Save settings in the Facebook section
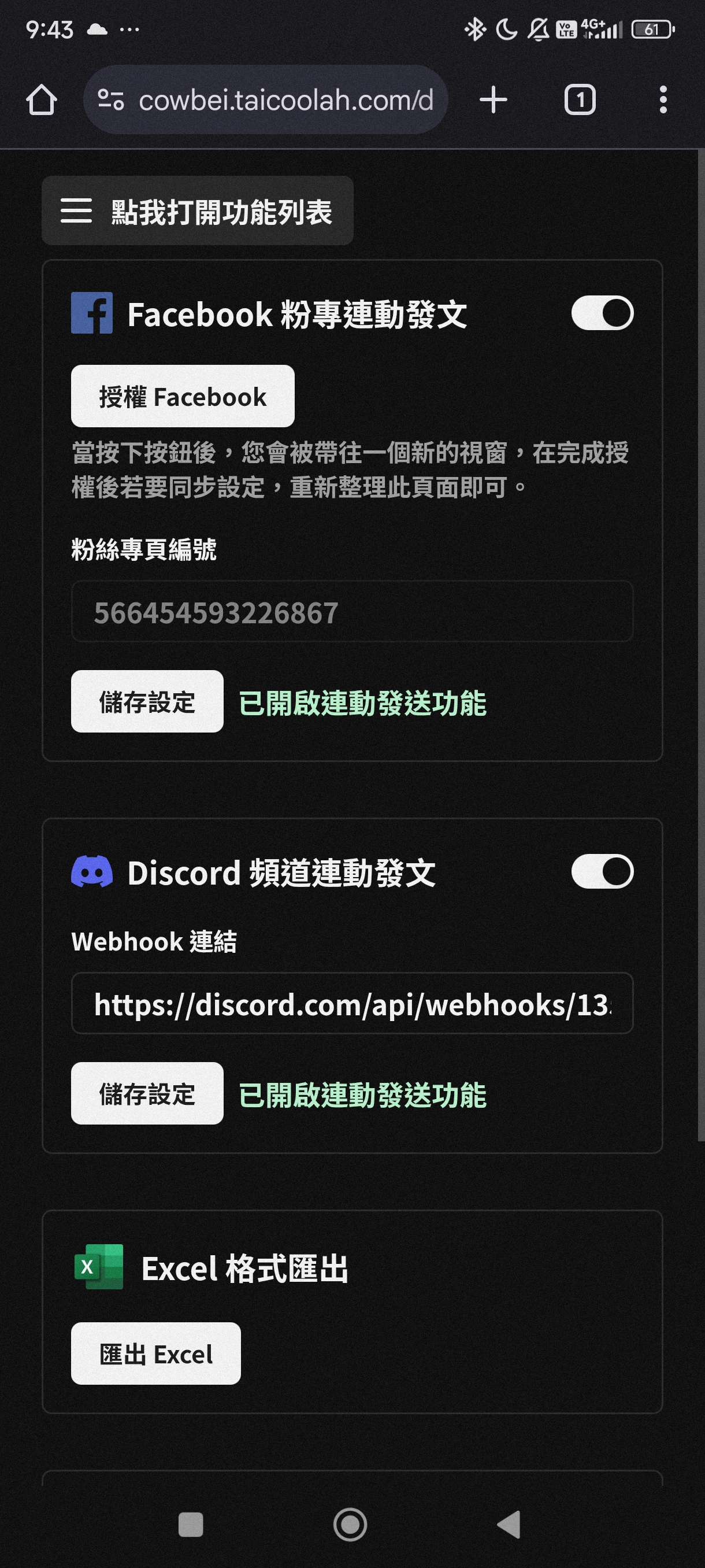Viewport: 705px width, 1568px height. point(147,701)
